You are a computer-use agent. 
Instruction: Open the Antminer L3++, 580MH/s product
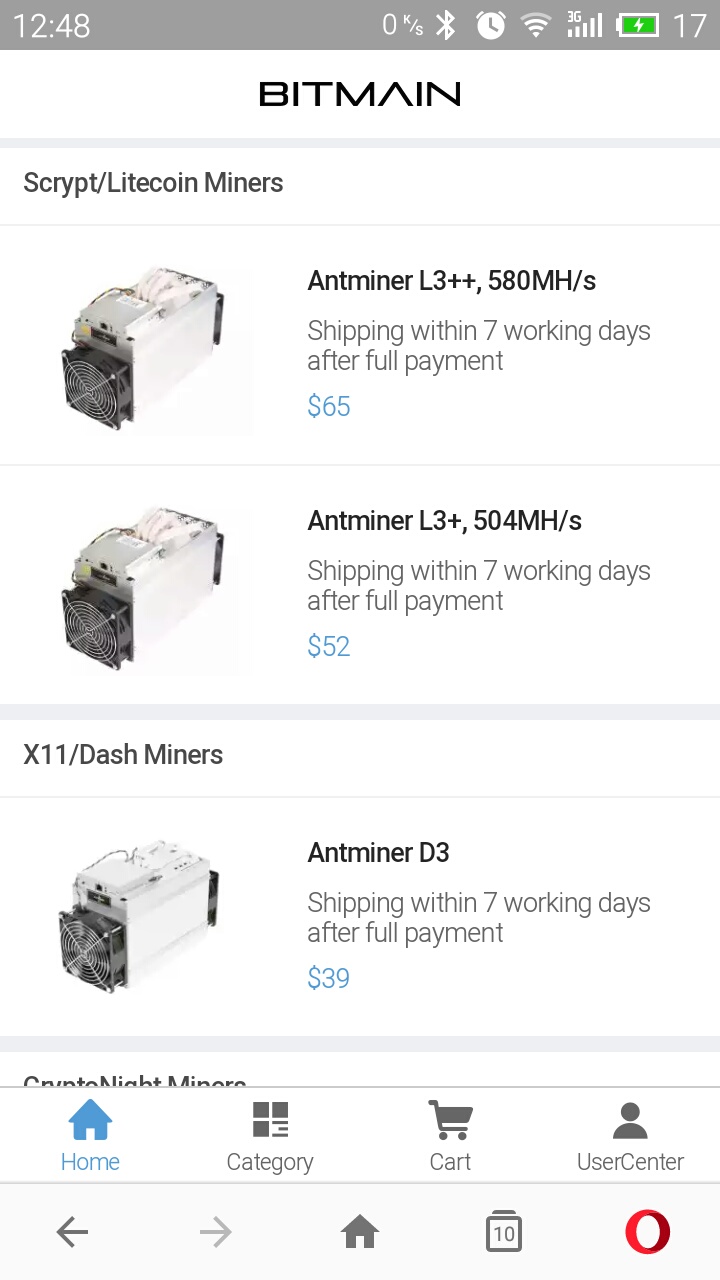tap(360, 345)
